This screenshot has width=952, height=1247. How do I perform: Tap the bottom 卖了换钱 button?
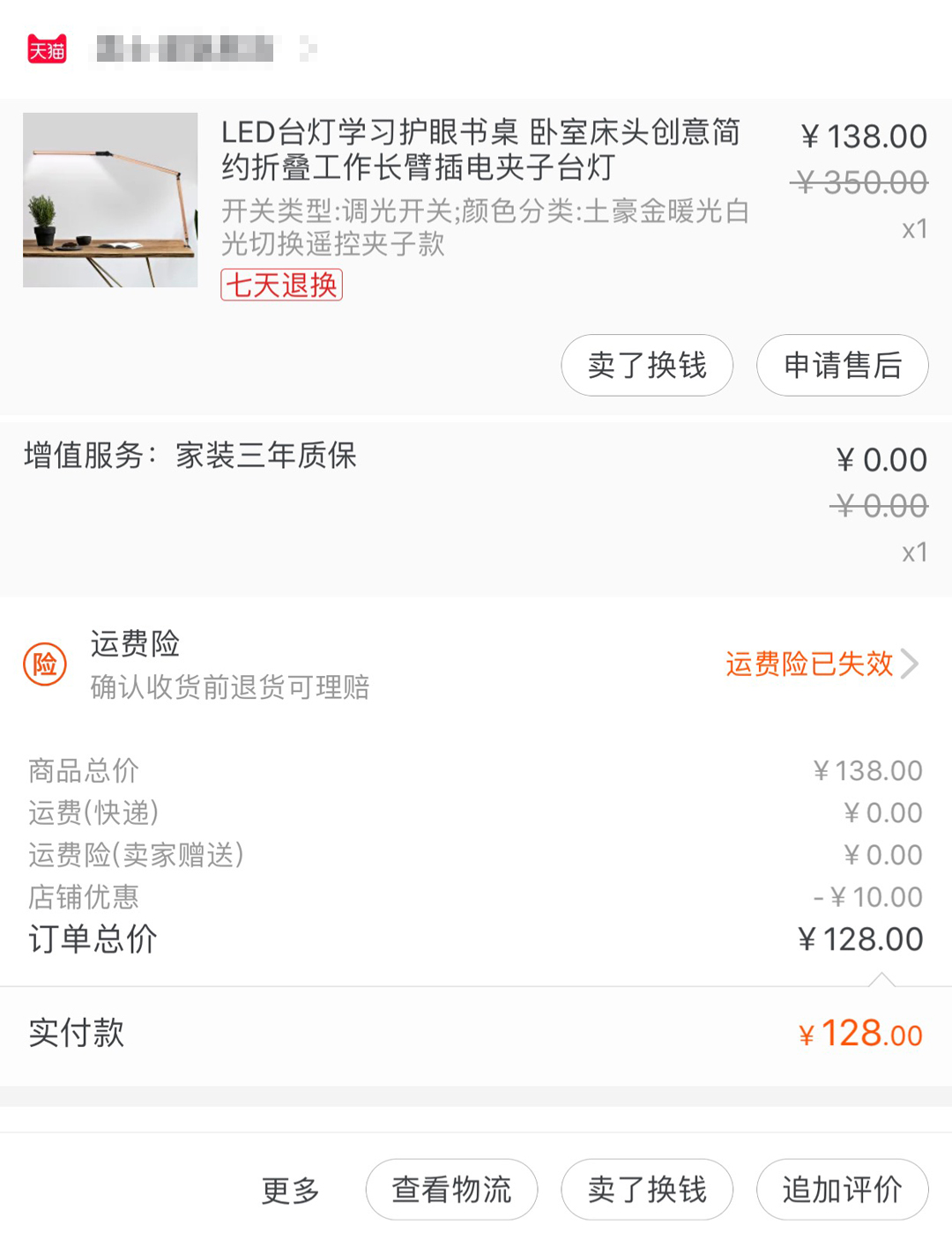(646, 1190)
